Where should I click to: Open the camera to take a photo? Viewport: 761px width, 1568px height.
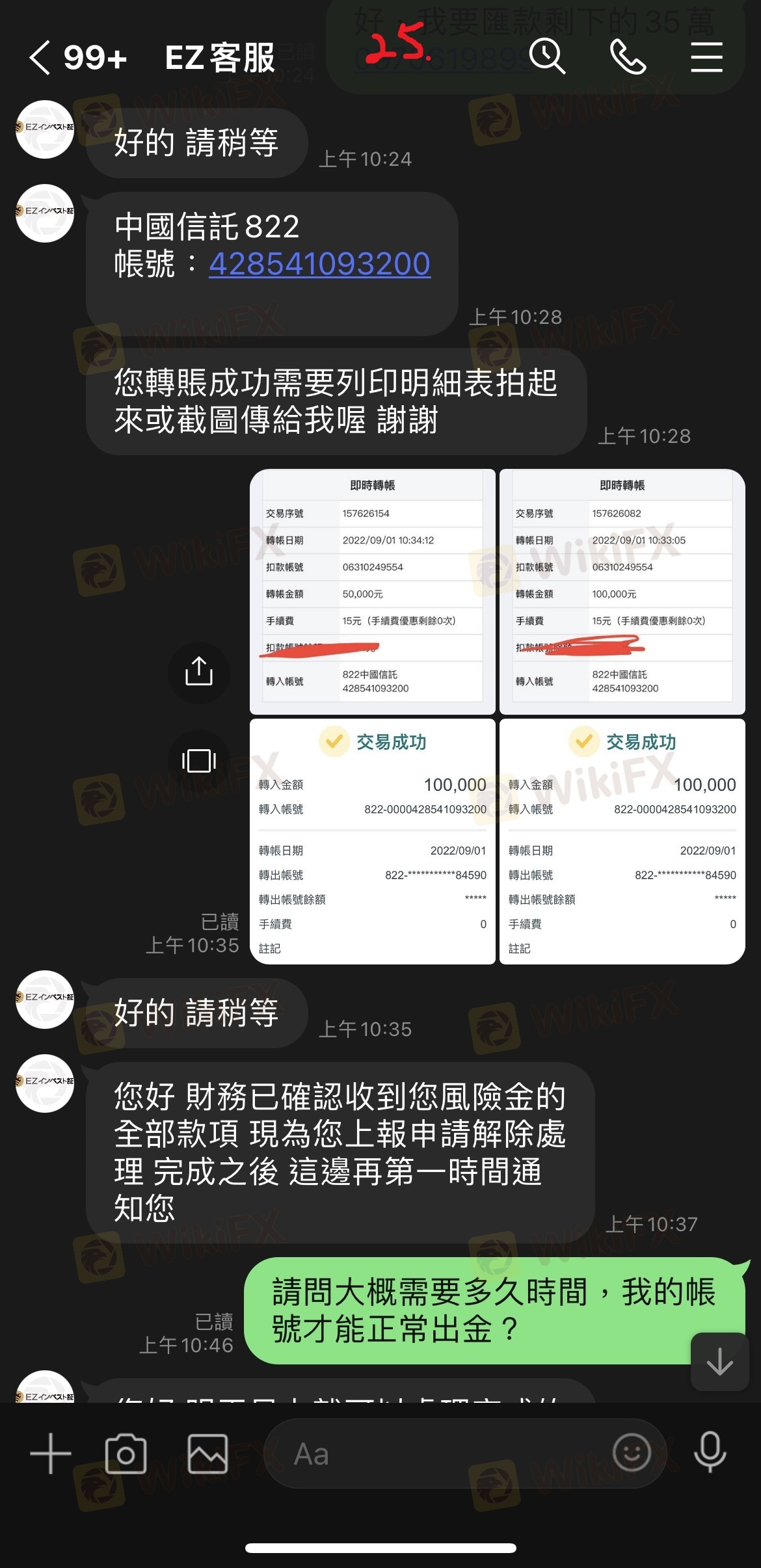(x=126, y=1453)
